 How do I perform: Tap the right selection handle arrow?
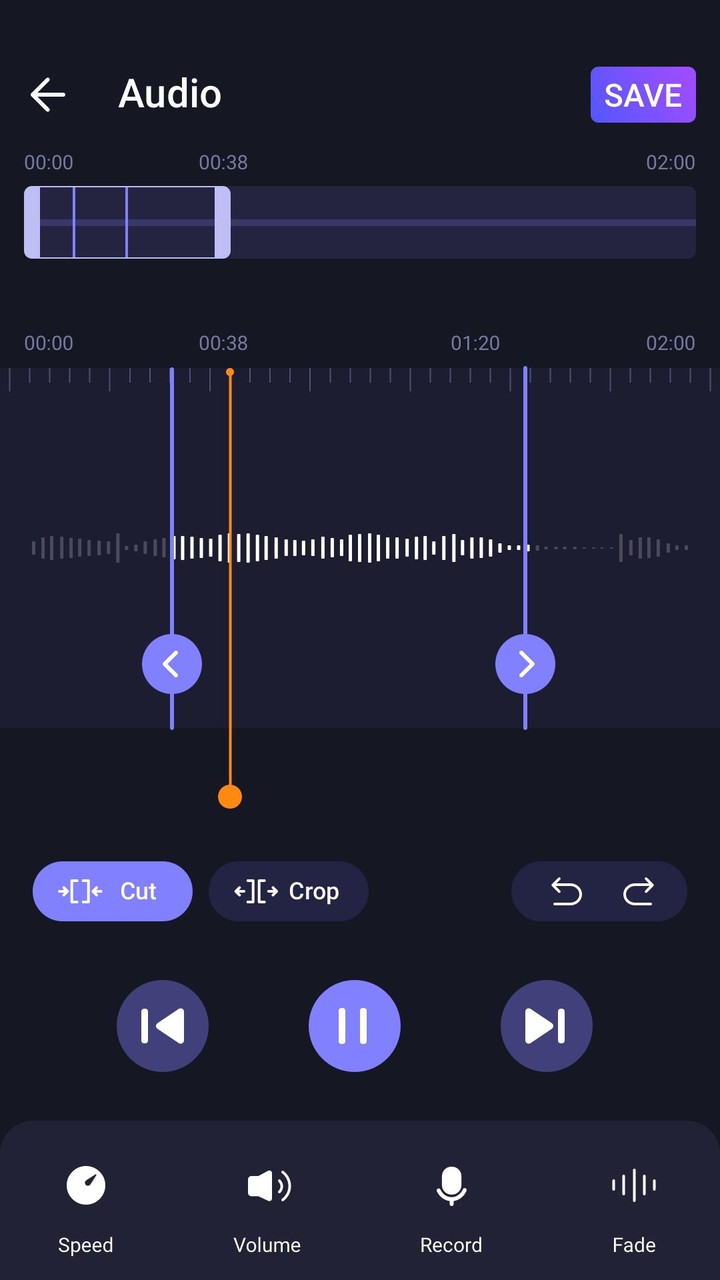pos(525,664)
